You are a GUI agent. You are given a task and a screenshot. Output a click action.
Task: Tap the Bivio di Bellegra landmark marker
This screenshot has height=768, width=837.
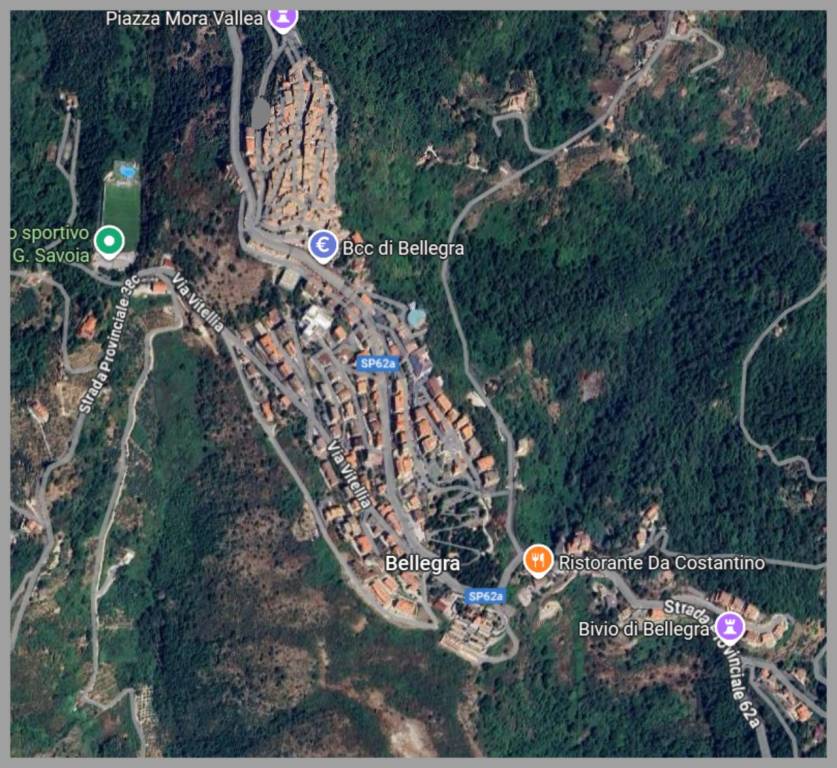click(730, 627)
